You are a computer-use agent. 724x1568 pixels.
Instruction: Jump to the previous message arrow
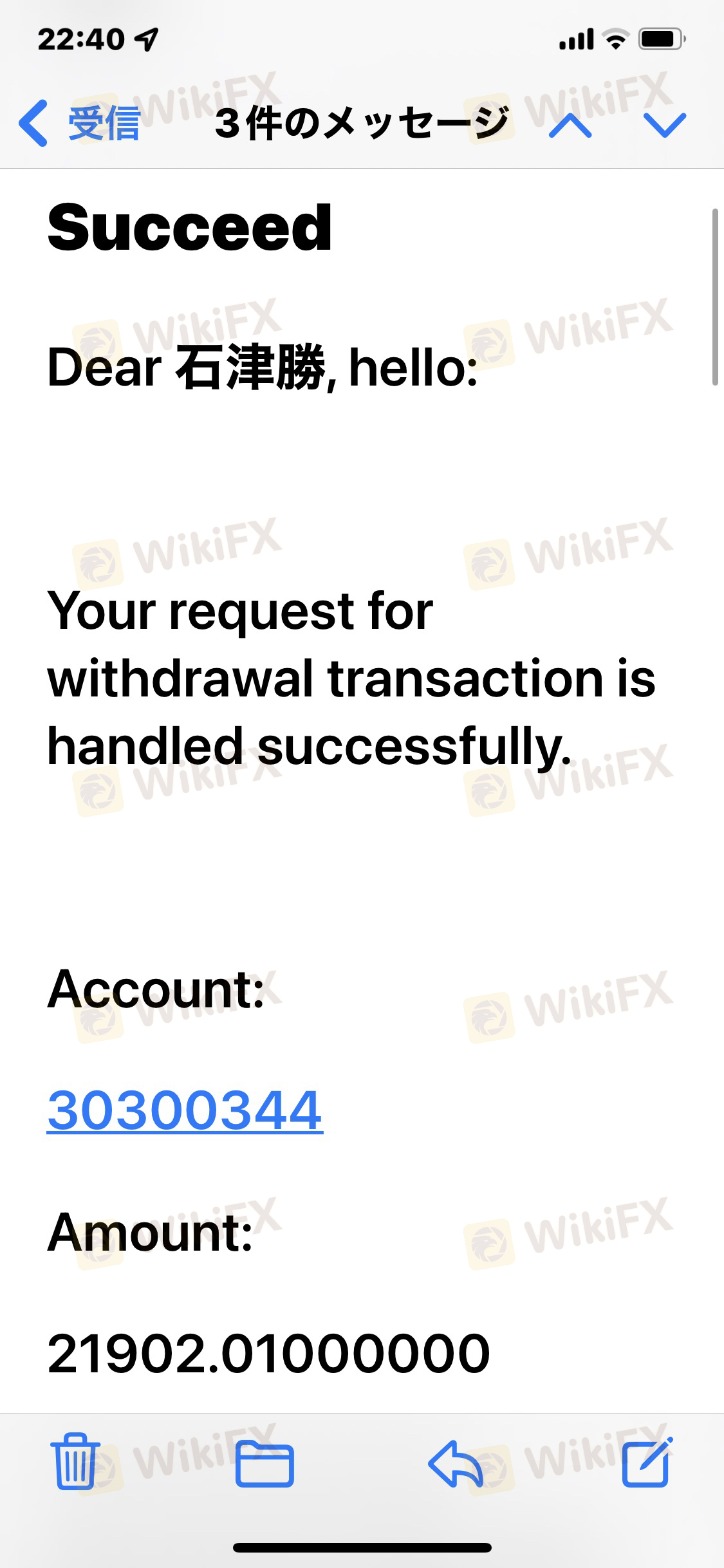tap(570, 125)
